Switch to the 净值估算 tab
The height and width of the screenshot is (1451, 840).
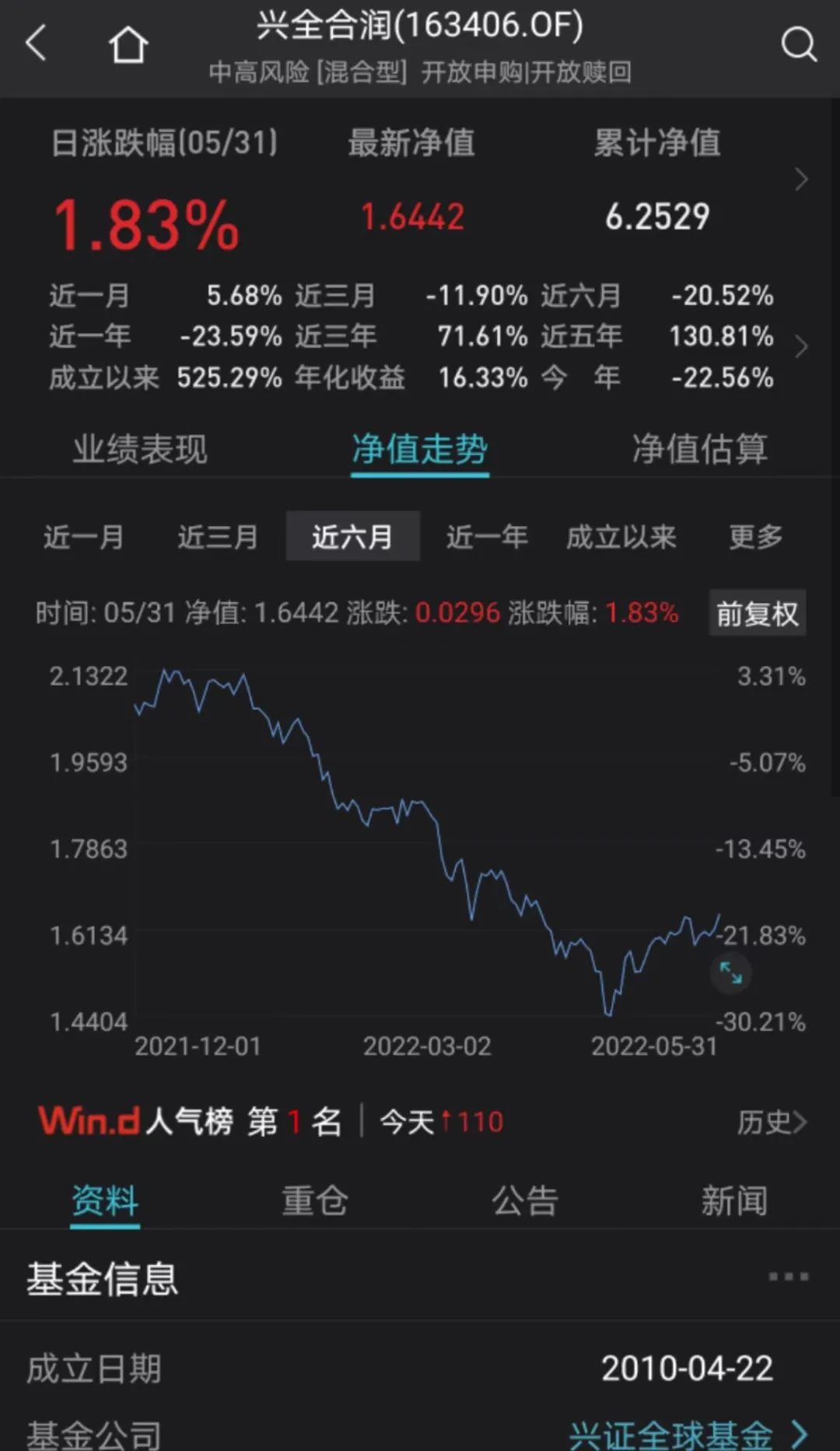699,450
